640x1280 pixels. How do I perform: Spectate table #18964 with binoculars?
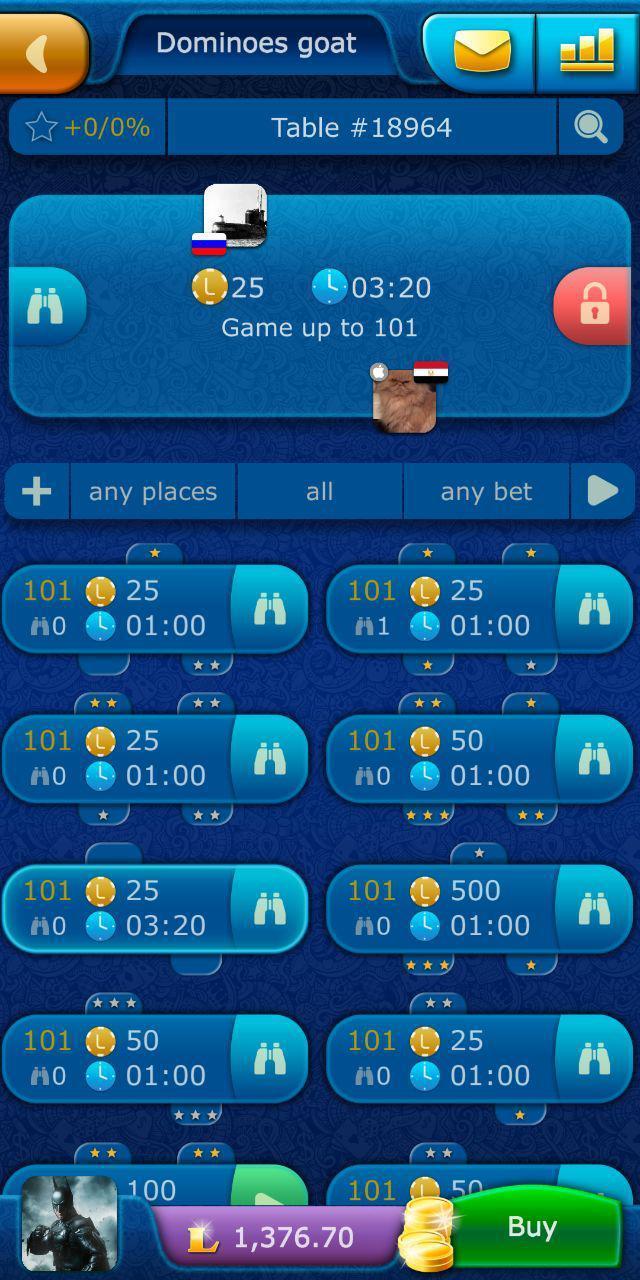point(46,306)
